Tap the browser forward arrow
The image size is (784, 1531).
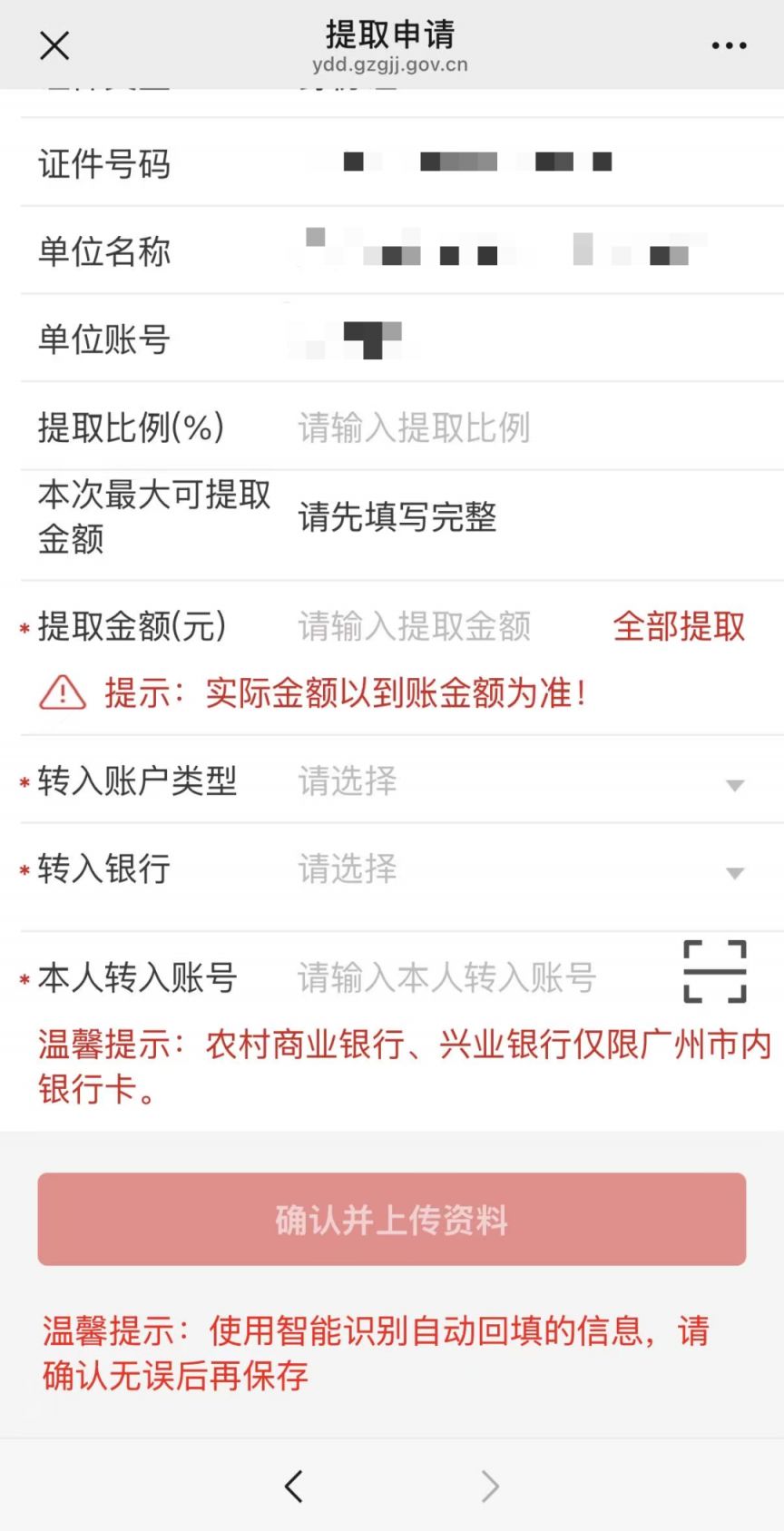pos(490,1486)
